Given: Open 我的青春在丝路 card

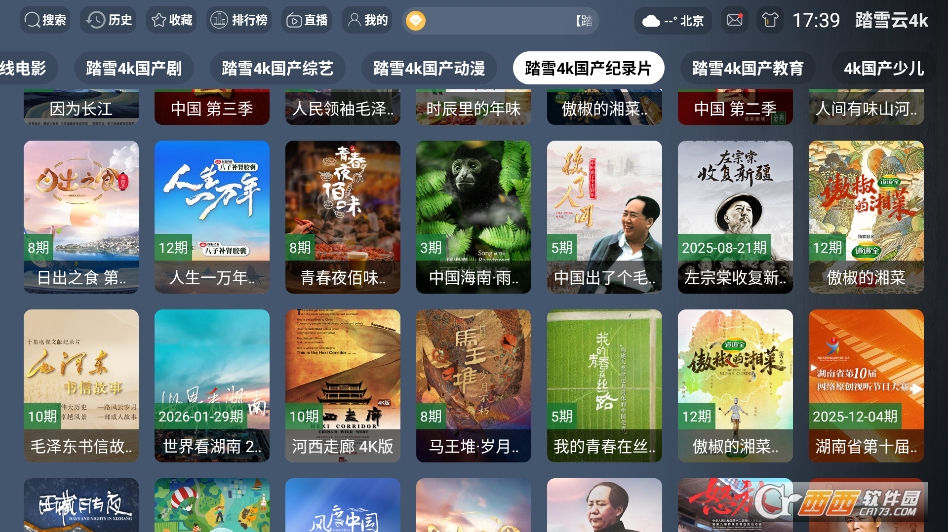Looking at the screenshot, I should [x=604, y=385].
